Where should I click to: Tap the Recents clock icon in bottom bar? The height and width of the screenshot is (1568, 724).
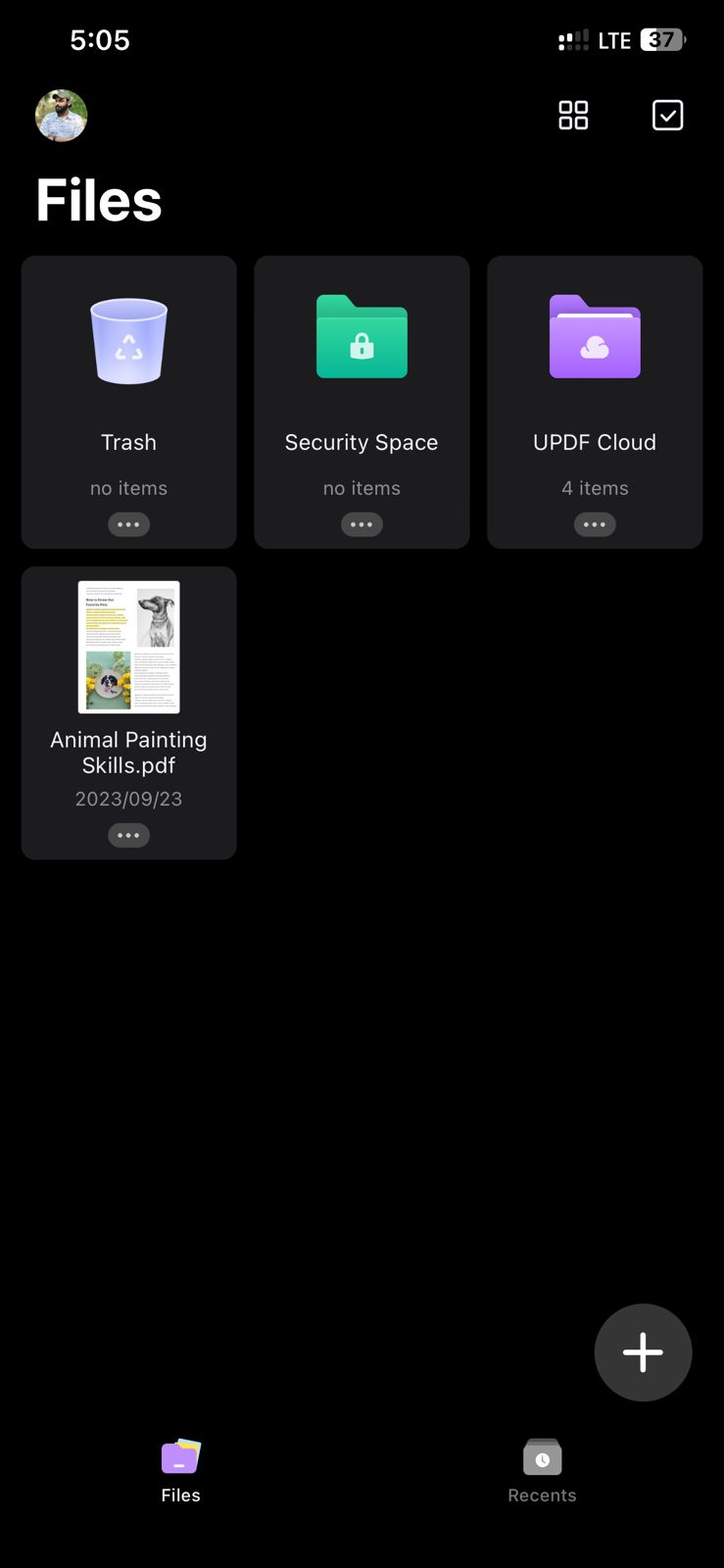coord(541,1457)
